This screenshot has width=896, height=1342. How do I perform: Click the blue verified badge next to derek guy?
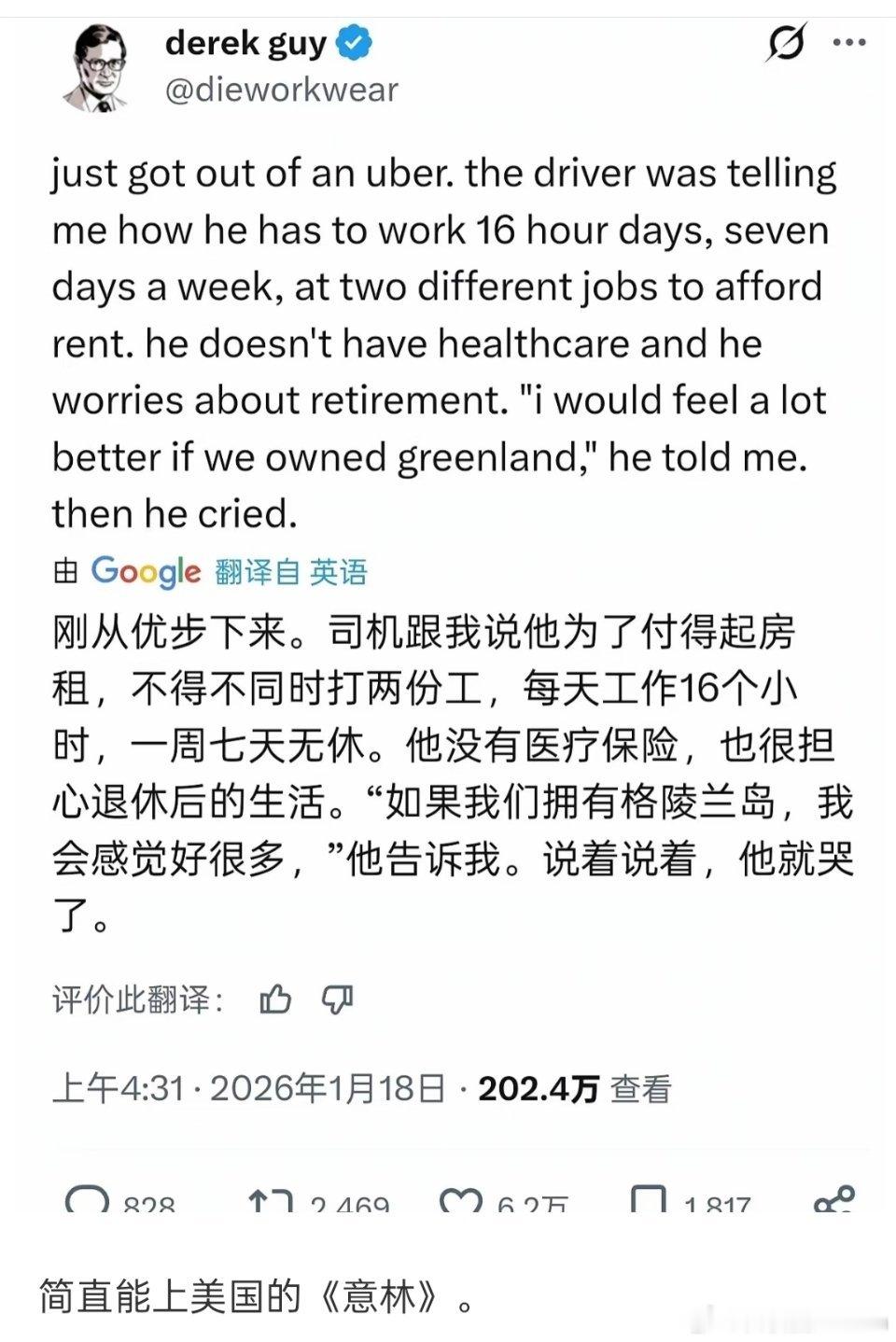(351, 41)
